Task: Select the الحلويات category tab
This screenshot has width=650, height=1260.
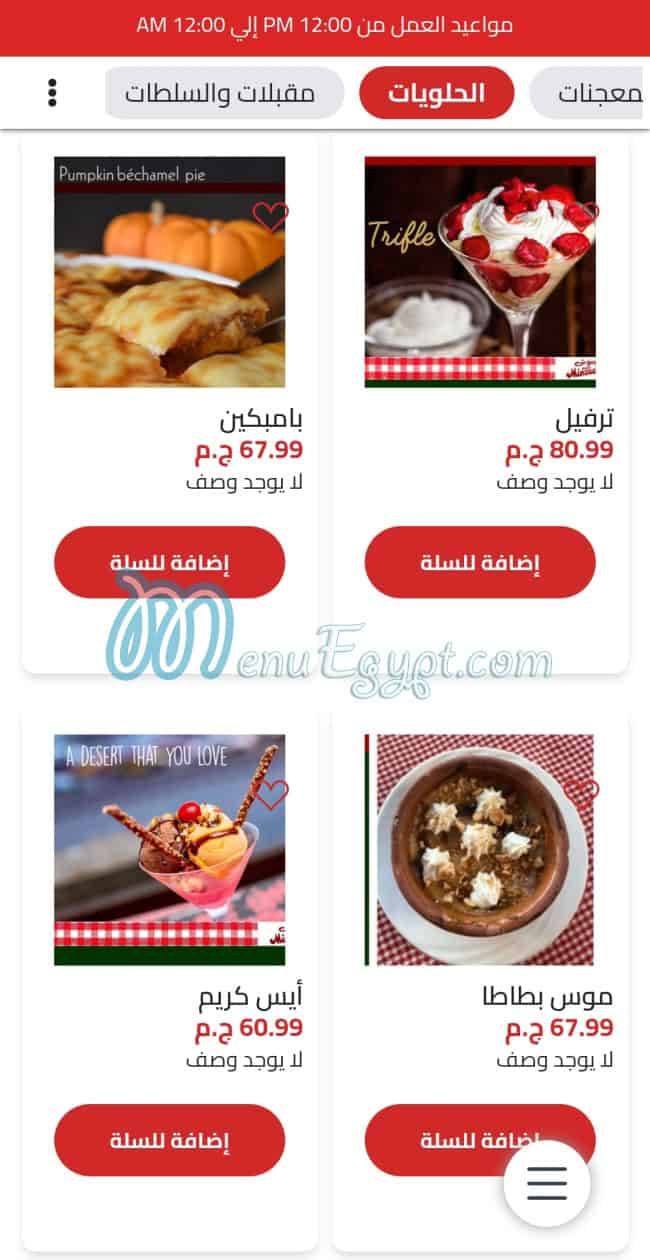Action: (436, 94)
